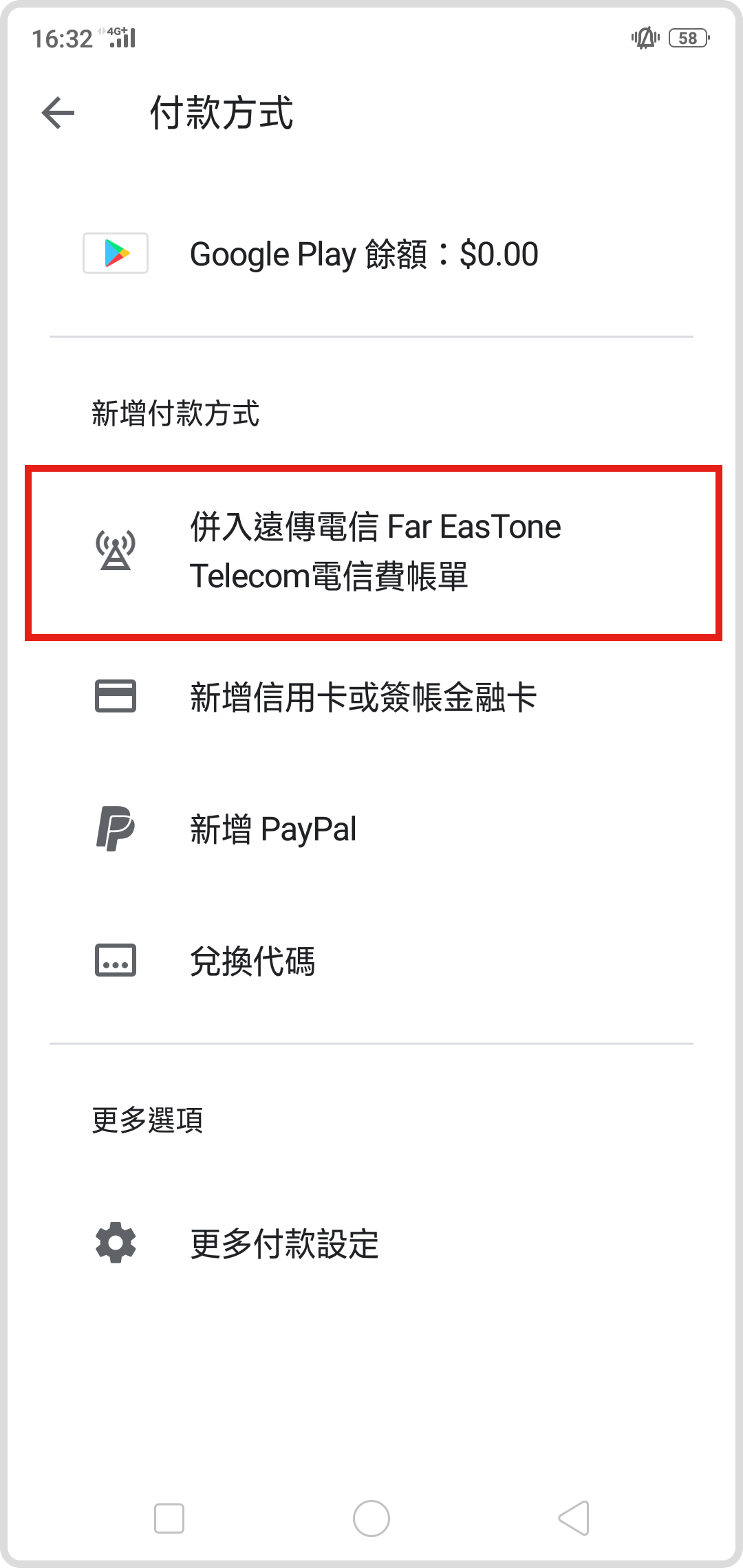This screenshot has width=743, height=1568.
Task: Open 更多付款設定
Action: point(284,1243)
